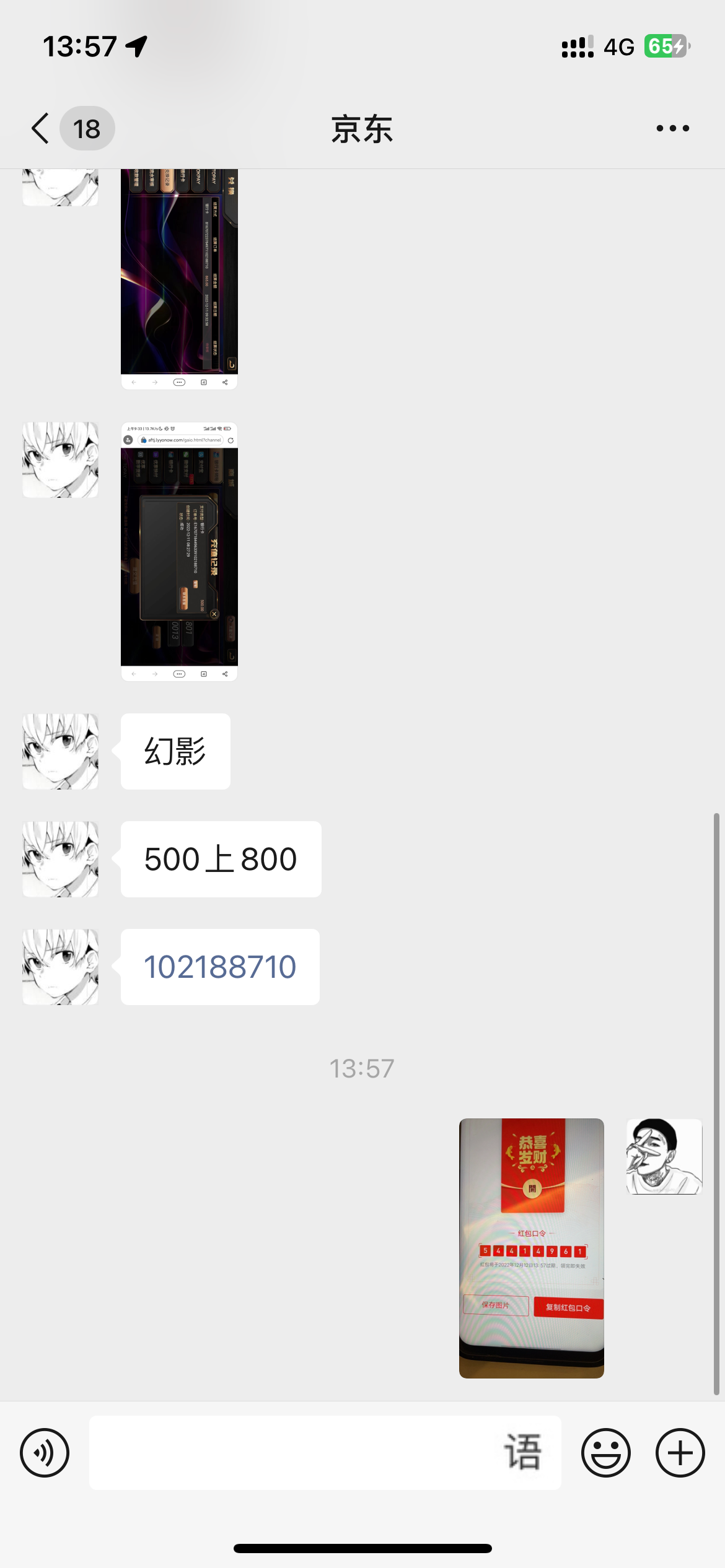725x1568 pixels.
Task: Open the topmost dark screenshot image
Action: click(x=179, y=279)
